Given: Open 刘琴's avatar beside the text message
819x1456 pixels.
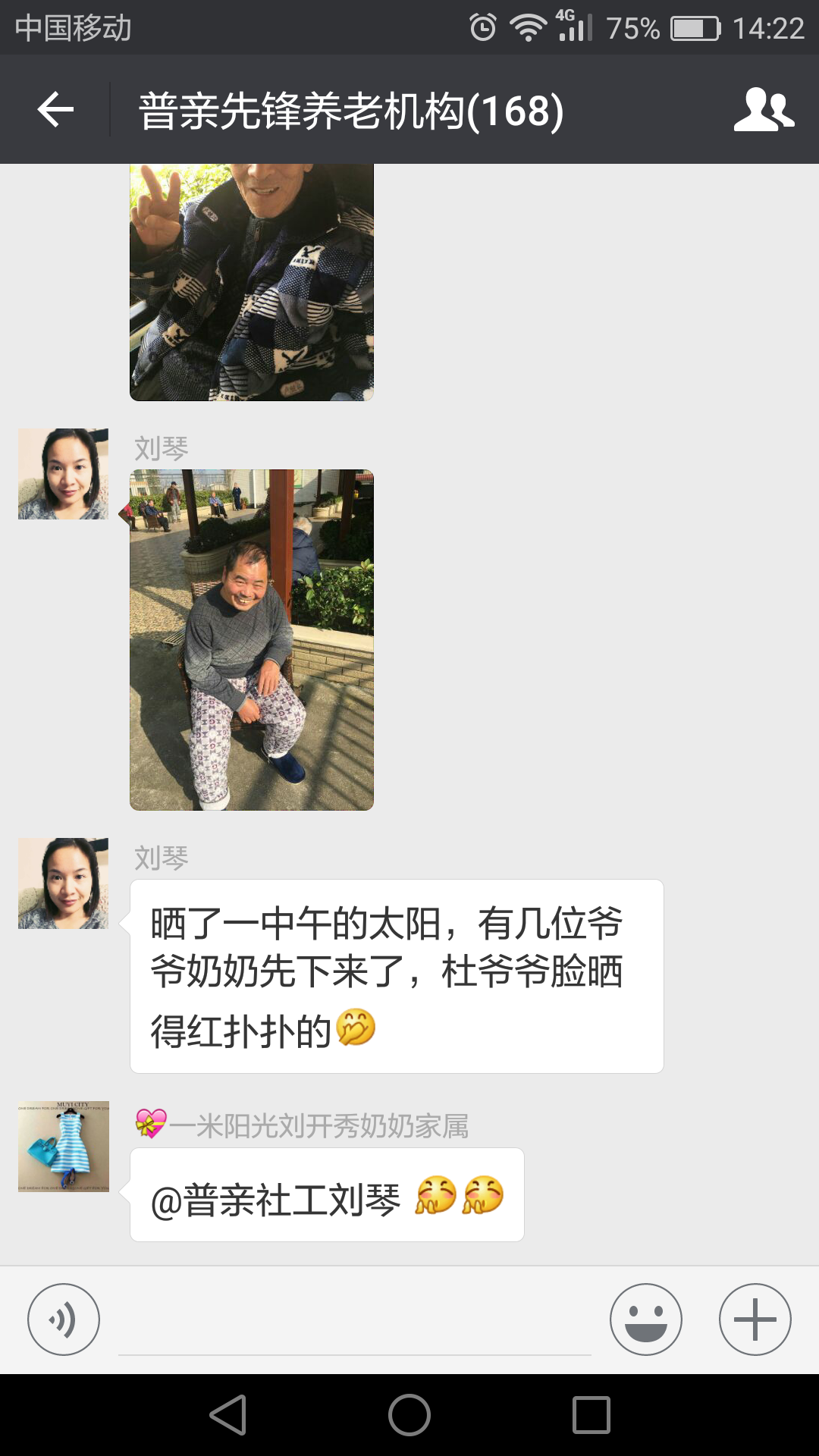Looking at the screenshot, I should pyautogui.click(x=63, y=883).
